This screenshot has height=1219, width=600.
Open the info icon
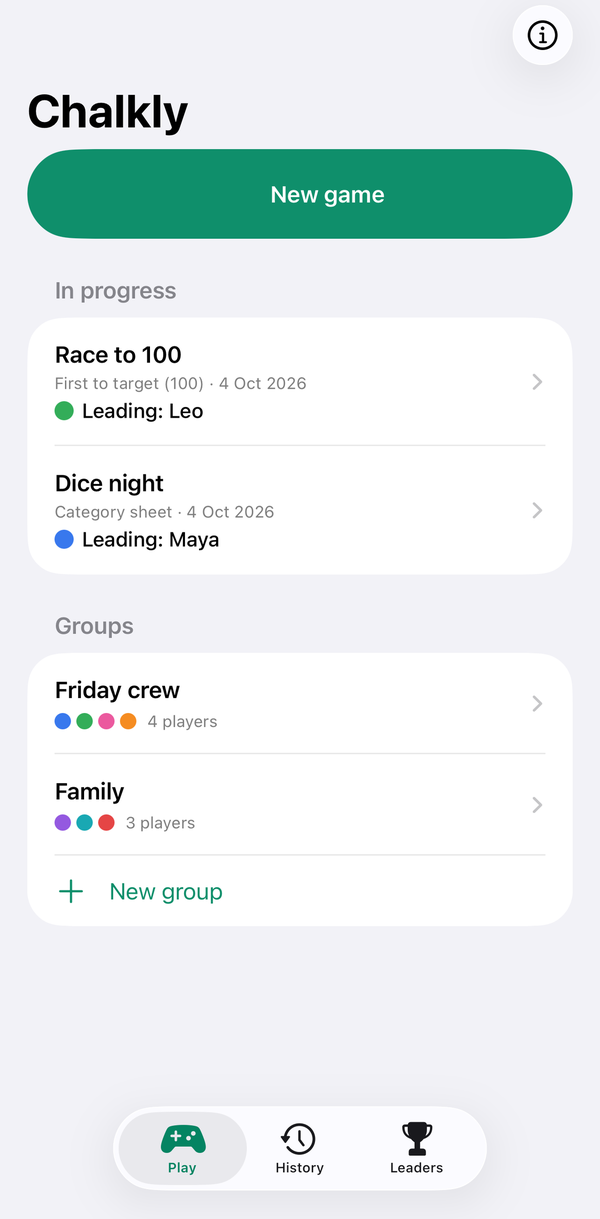click(542, 35)
